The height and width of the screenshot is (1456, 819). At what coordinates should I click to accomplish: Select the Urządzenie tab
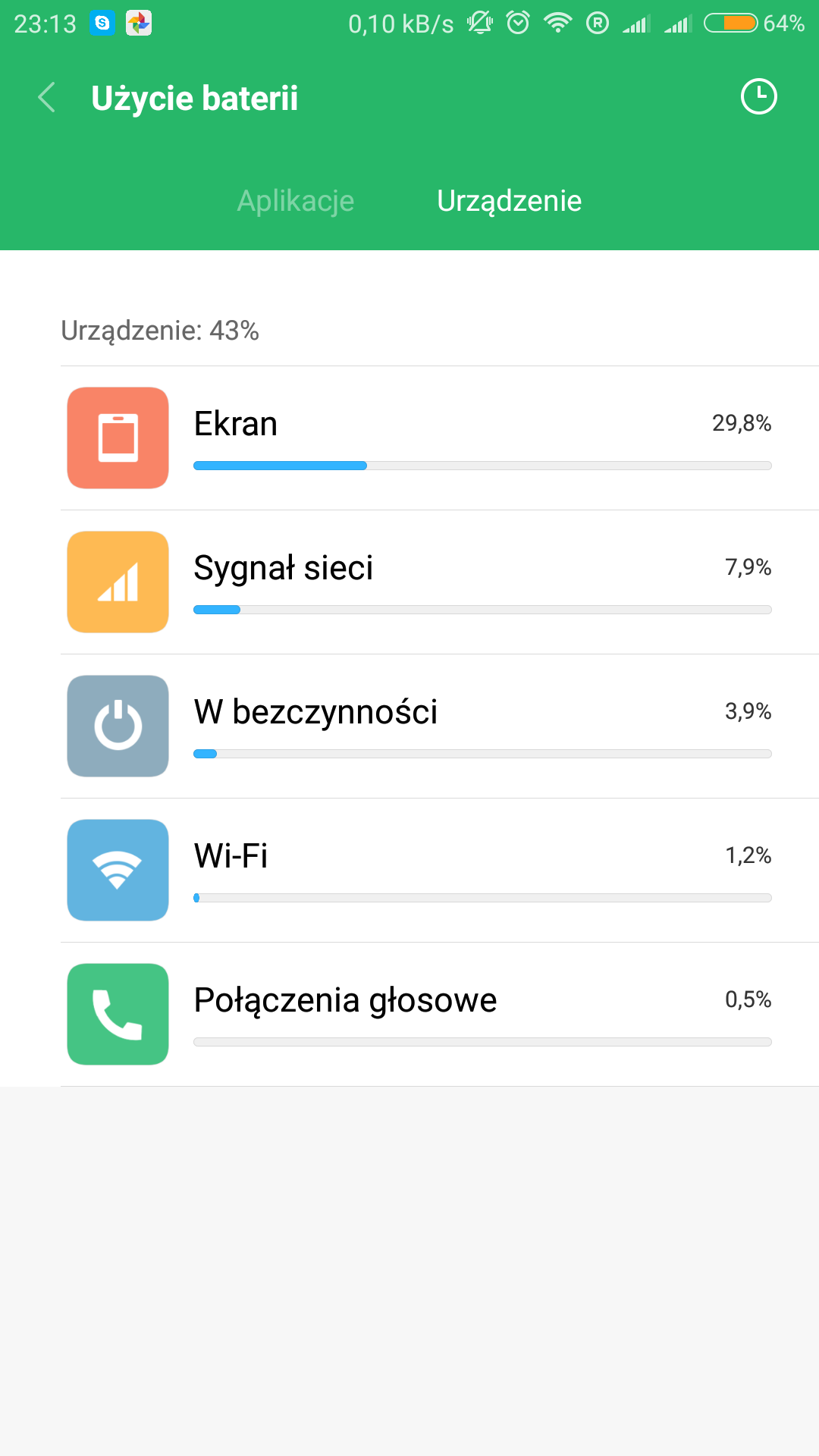pos(509,201)
